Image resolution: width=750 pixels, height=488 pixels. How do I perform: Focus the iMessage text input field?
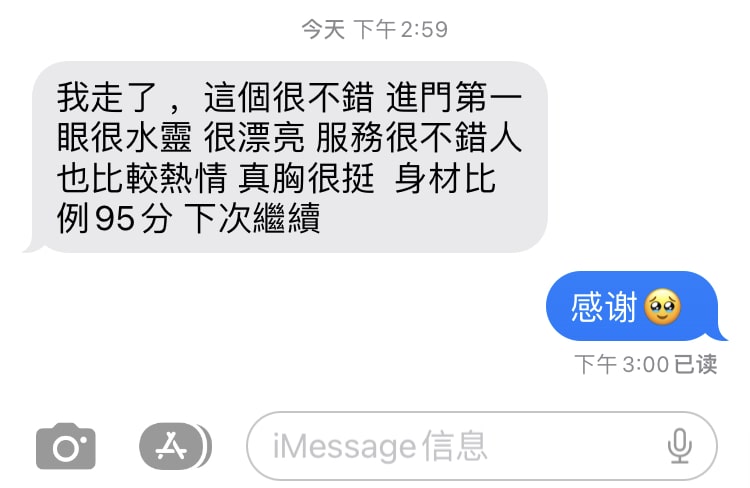point(450,446)
